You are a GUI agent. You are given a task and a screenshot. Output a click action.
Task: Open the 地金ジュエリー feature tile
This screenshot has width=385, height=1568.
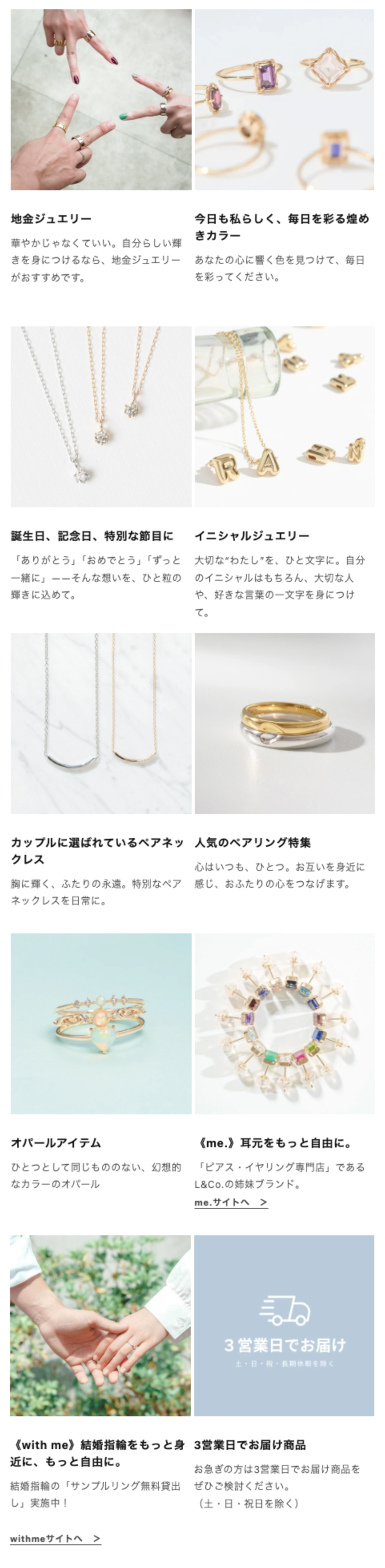click(101, 100)
